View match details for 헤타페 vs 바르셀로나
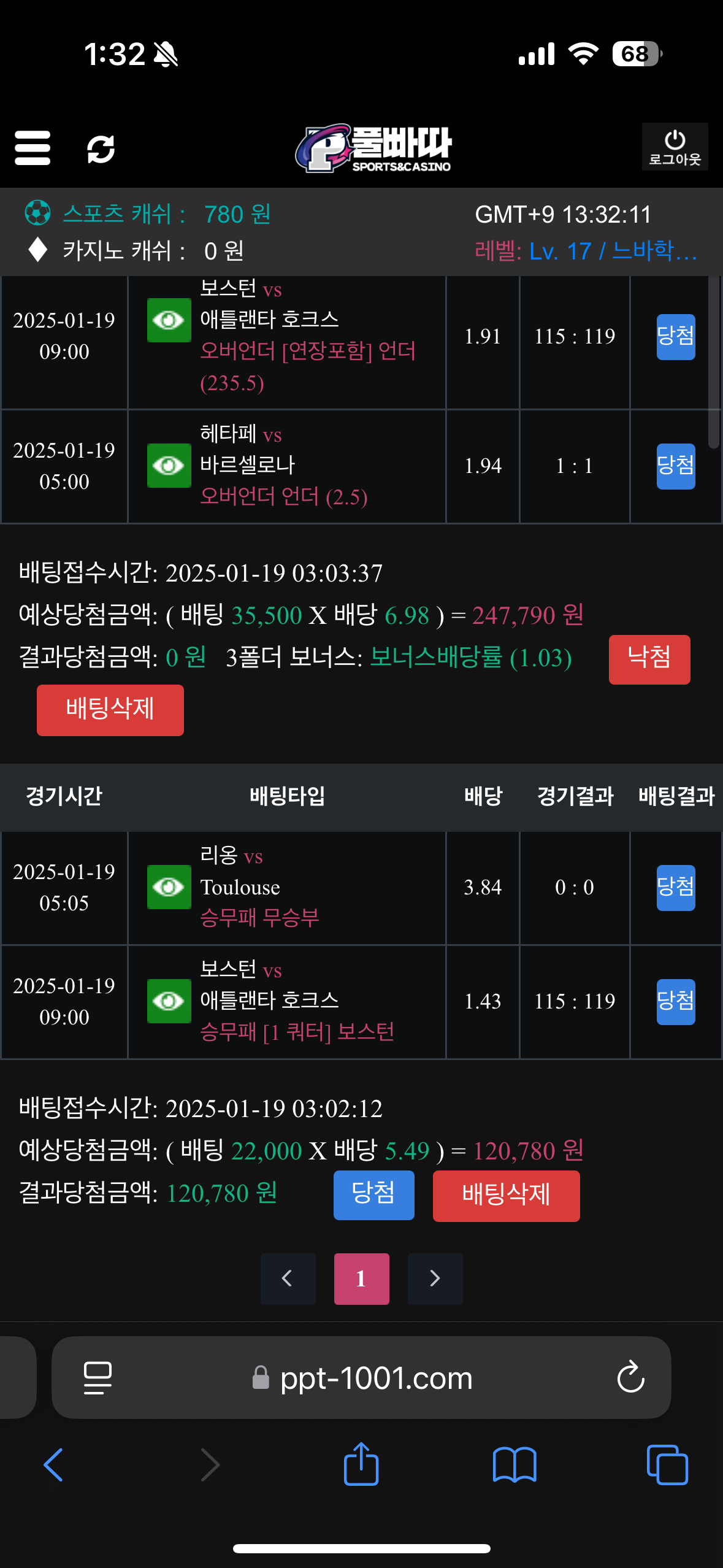Screen dimensions: 723x1568 pyautogui.click(x=169, y=466)
